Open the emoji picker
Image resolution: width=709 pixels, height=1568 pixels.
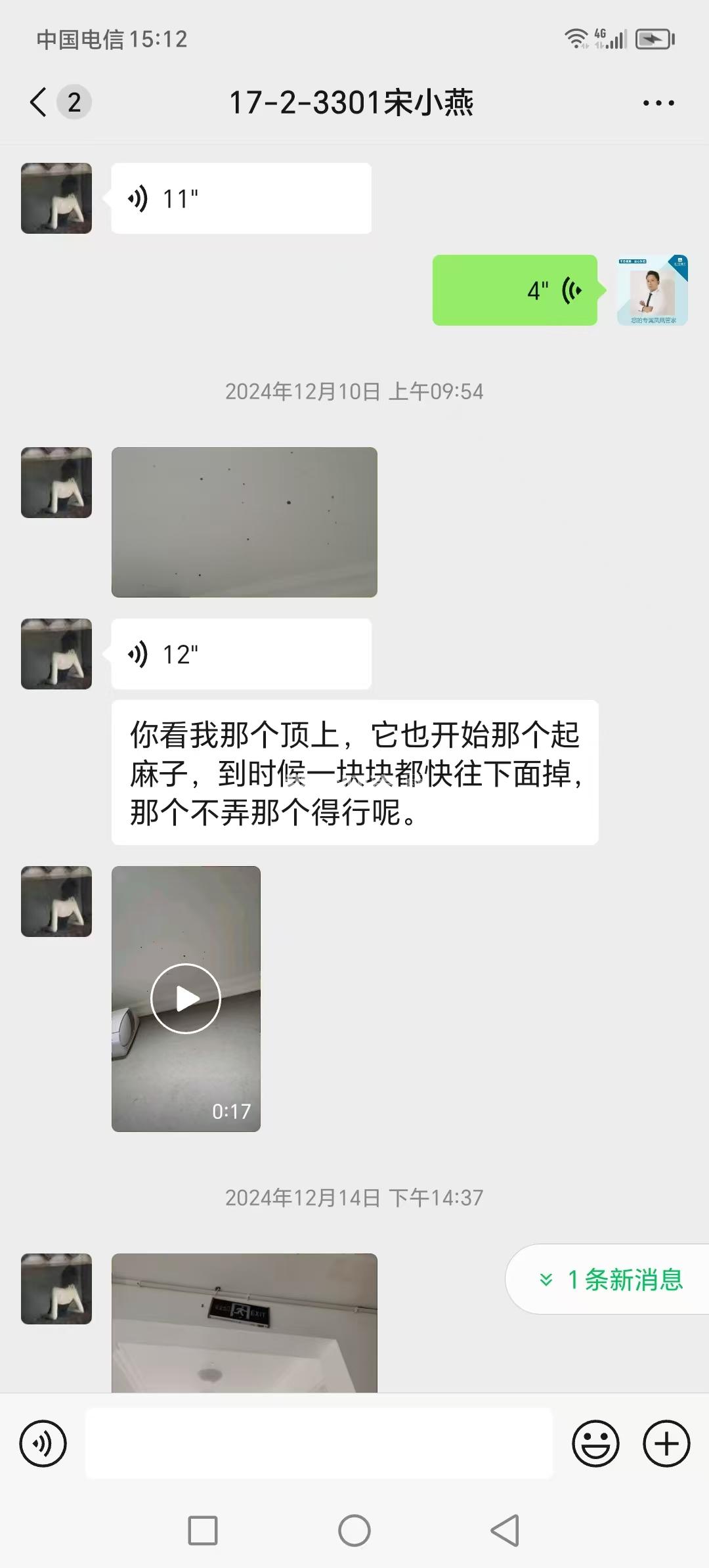pyautogui.click(x=595, y=1443)
